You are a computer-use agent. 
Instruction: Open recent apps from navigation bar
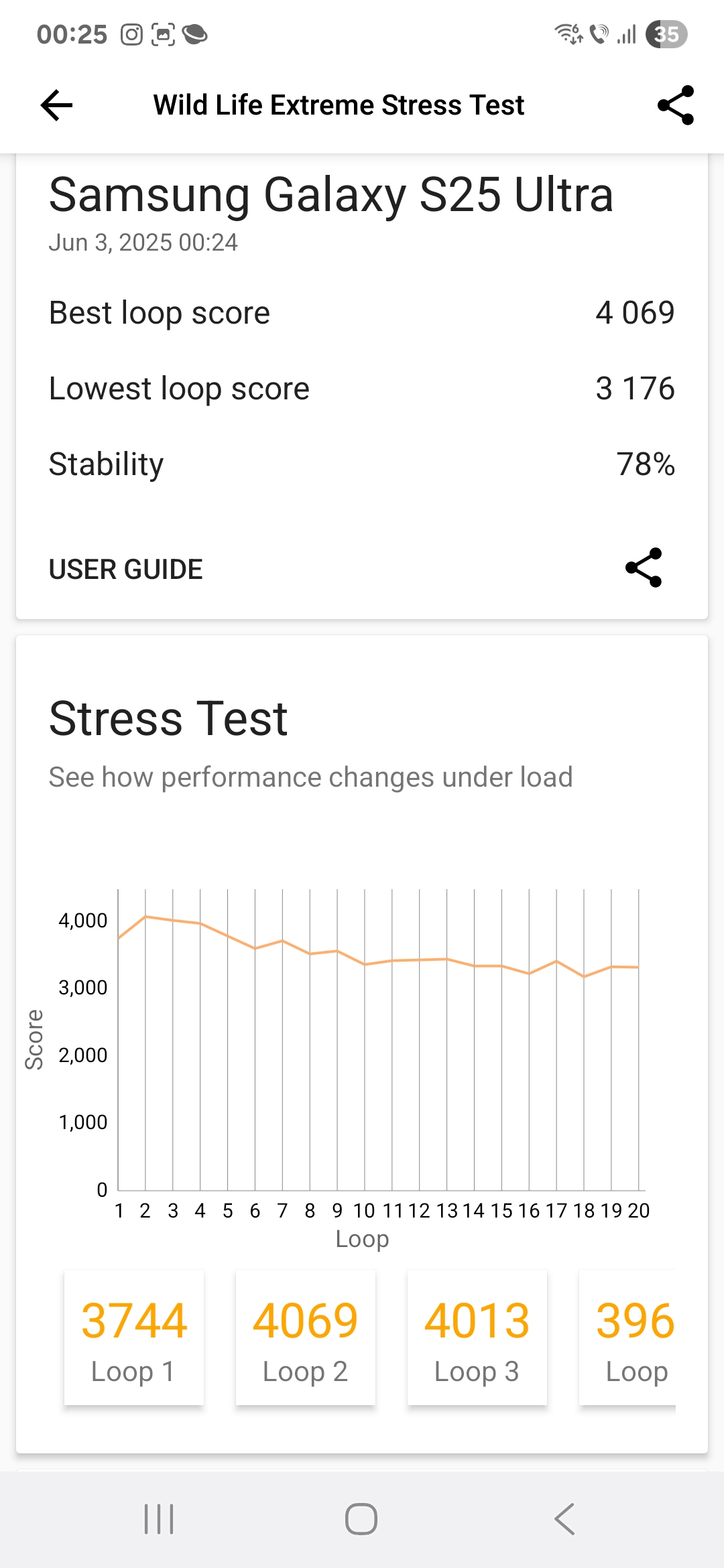pyautogui.click(x=159, y=1518)
